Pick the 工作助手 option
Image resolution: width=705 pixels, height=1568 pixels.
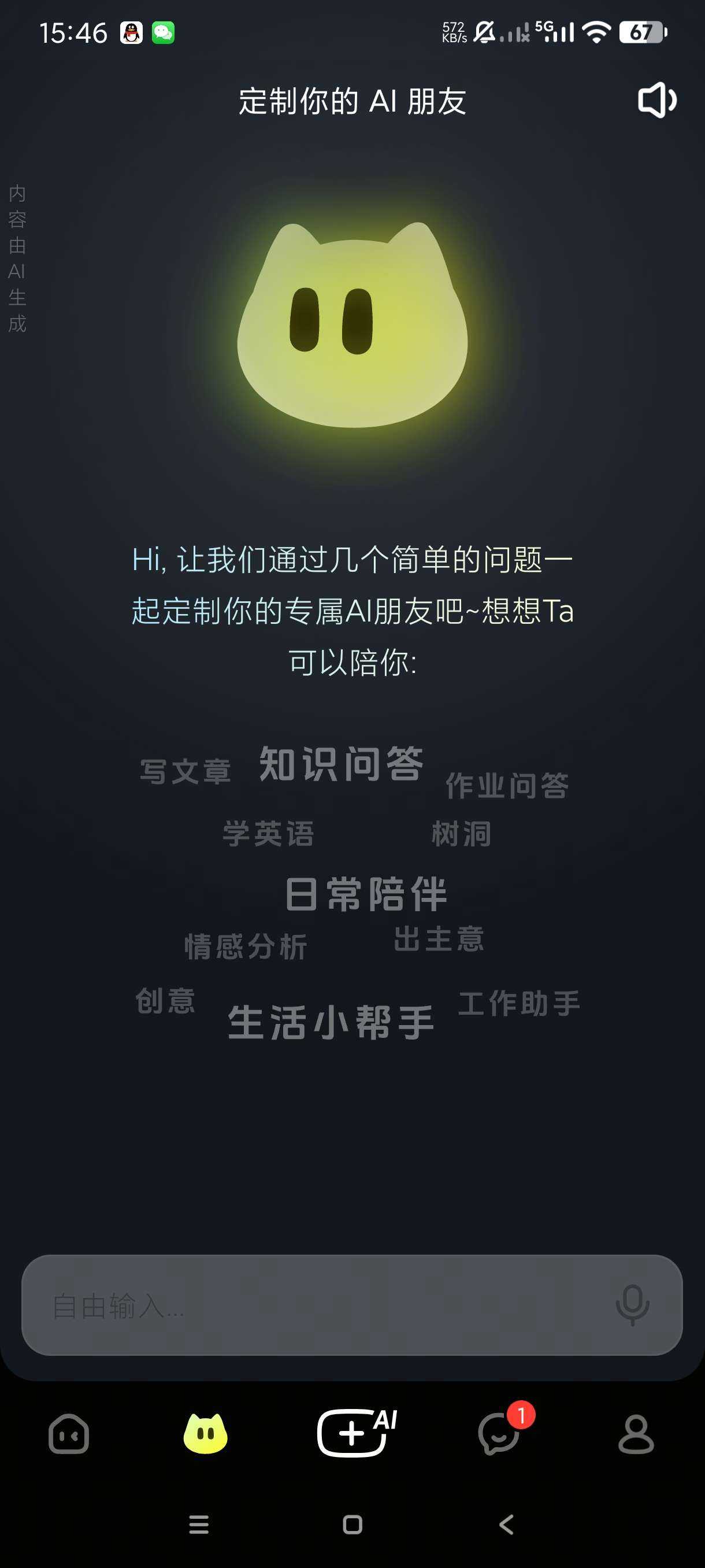519,1003
